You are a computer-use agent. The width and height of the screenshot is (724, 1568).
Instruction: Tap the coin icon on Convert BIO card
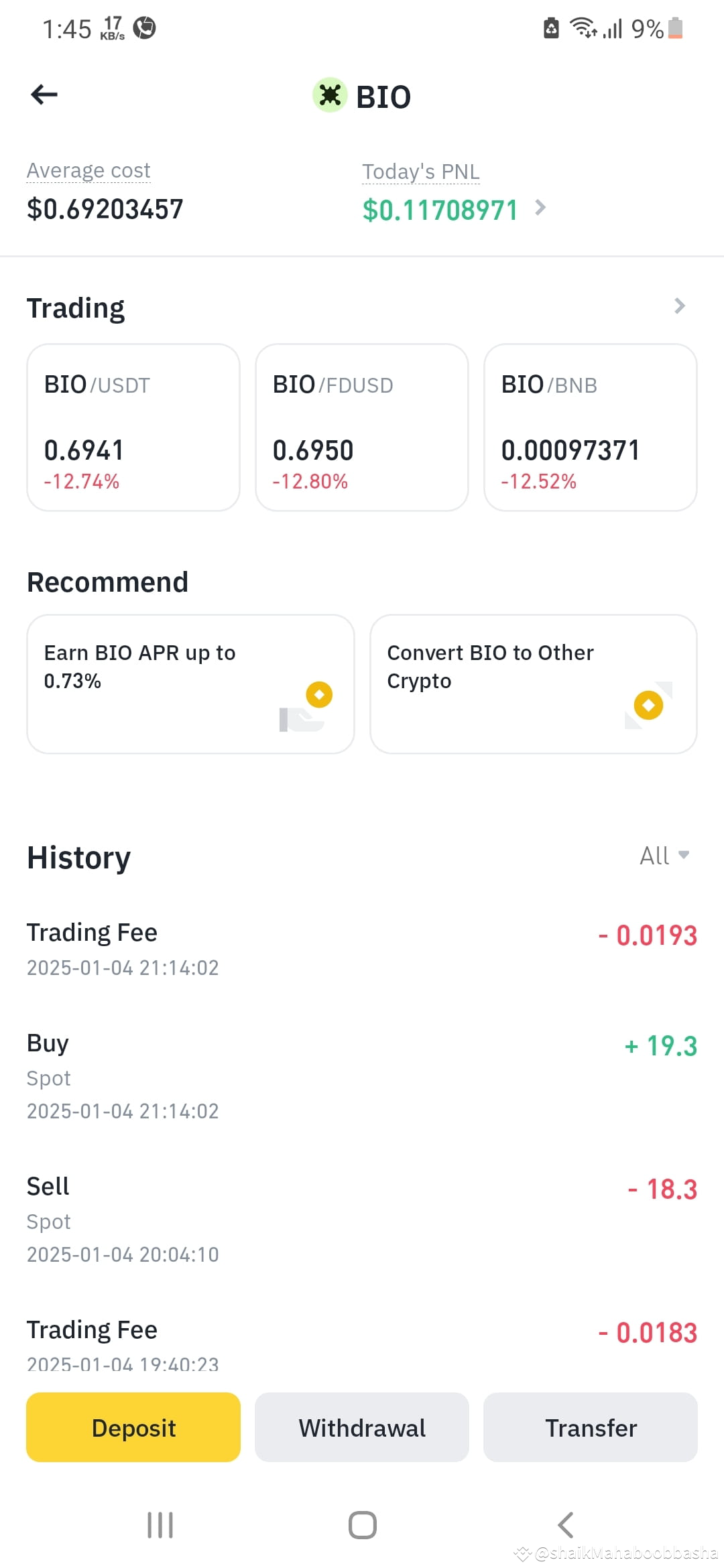(x=647, y=705)
